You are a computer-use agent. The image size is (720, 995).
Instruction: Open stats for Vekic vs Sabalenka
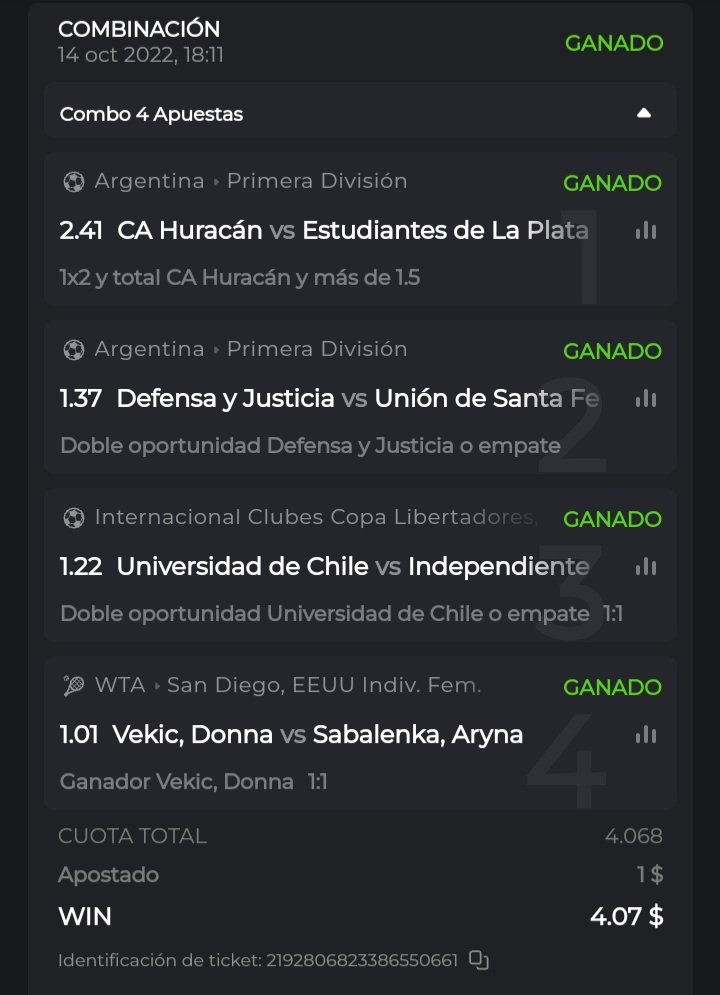[646, 735]
